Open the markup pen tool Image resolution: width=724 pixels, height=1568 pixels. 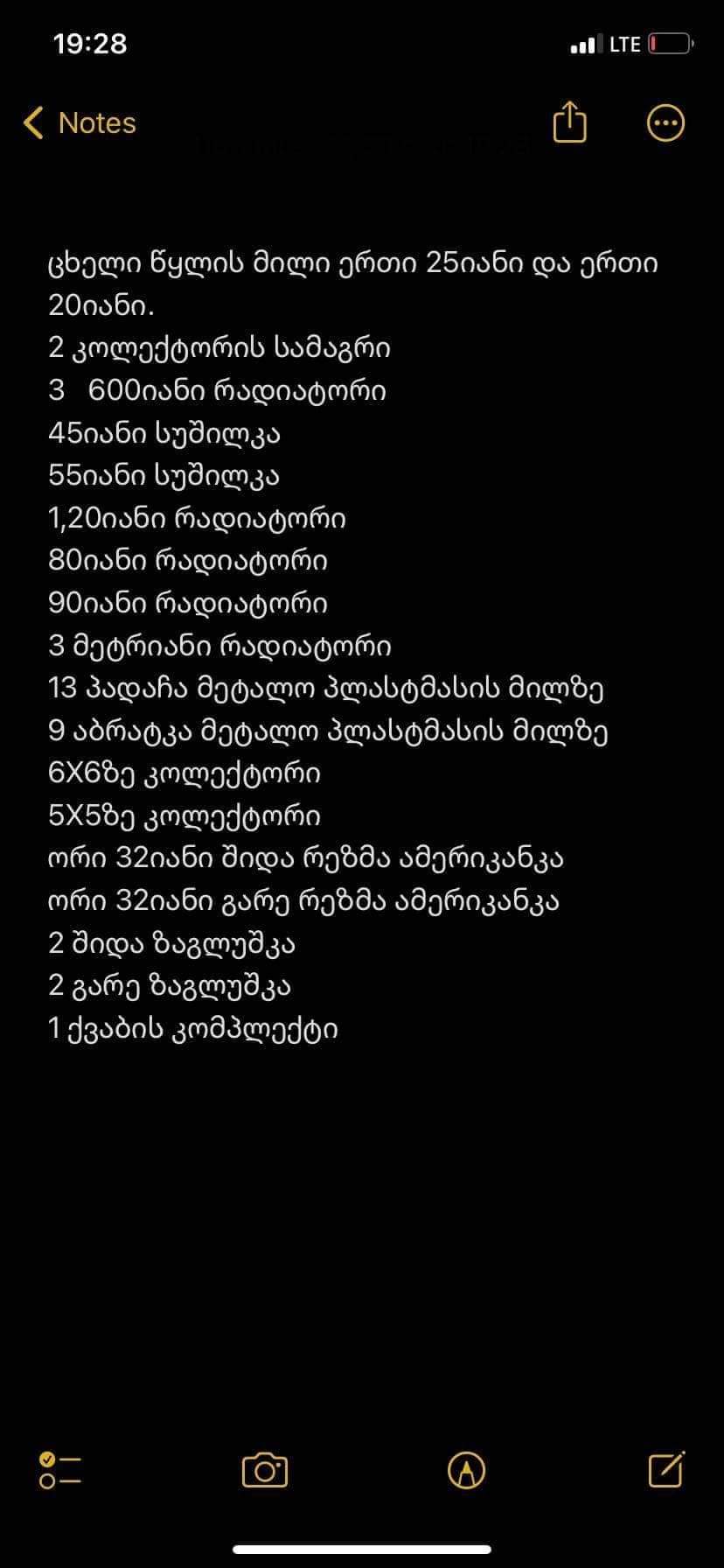[x=466, y=1470]
